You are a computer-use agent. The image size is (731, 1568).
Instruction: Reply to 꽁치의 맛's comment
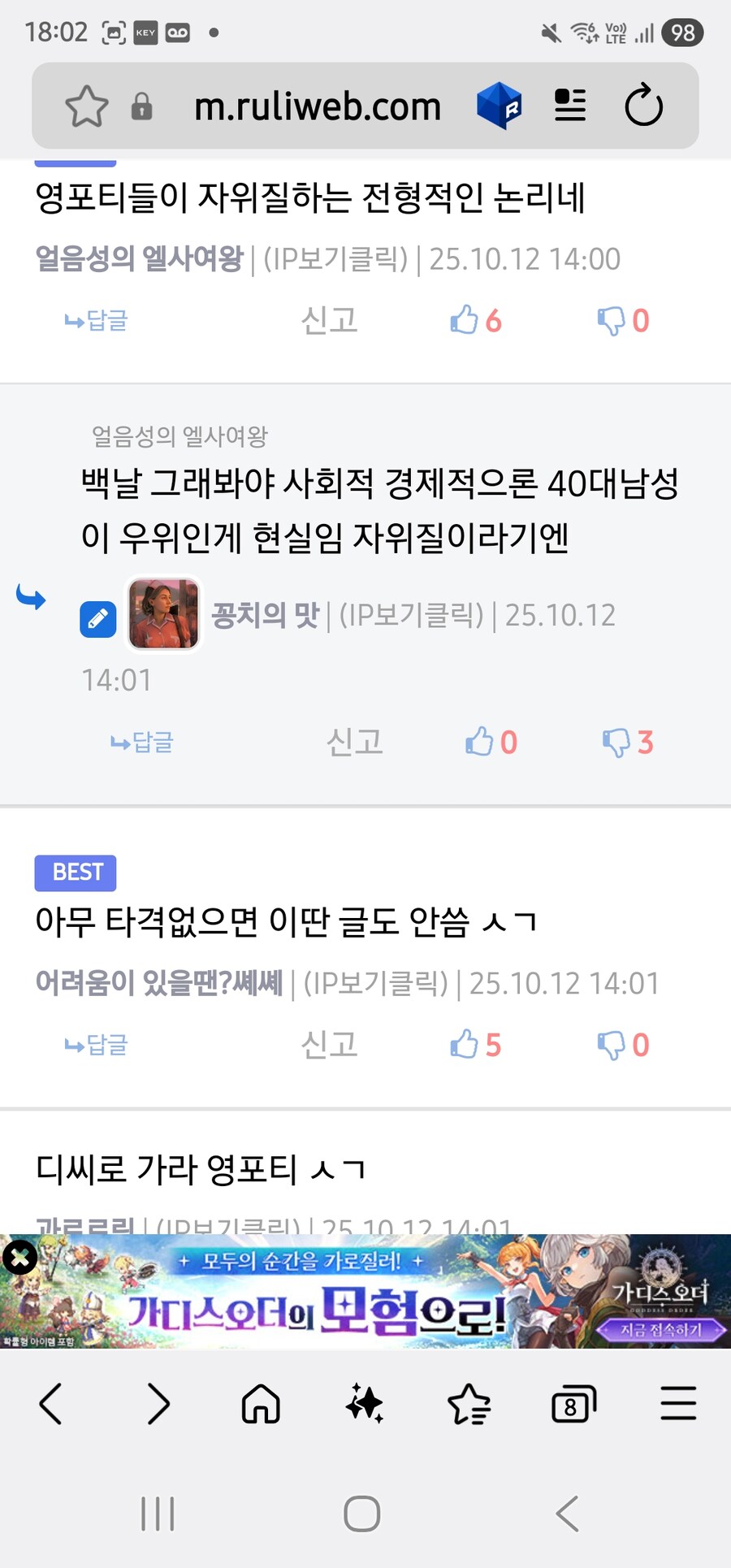(142, 742)
